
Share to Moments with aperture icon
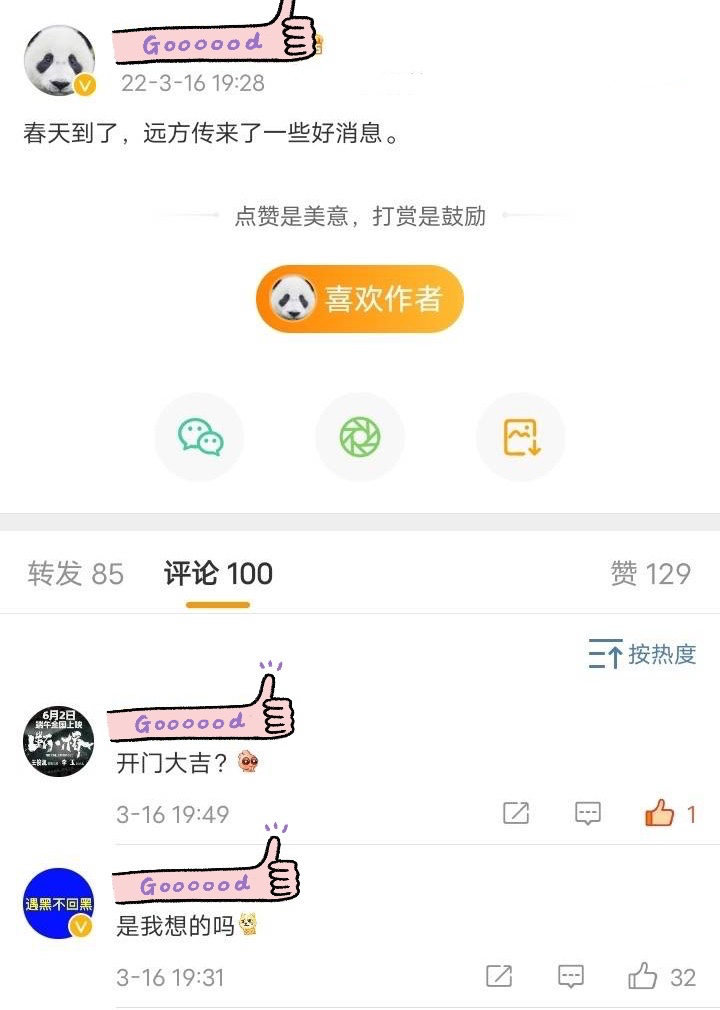coord(360,437)
